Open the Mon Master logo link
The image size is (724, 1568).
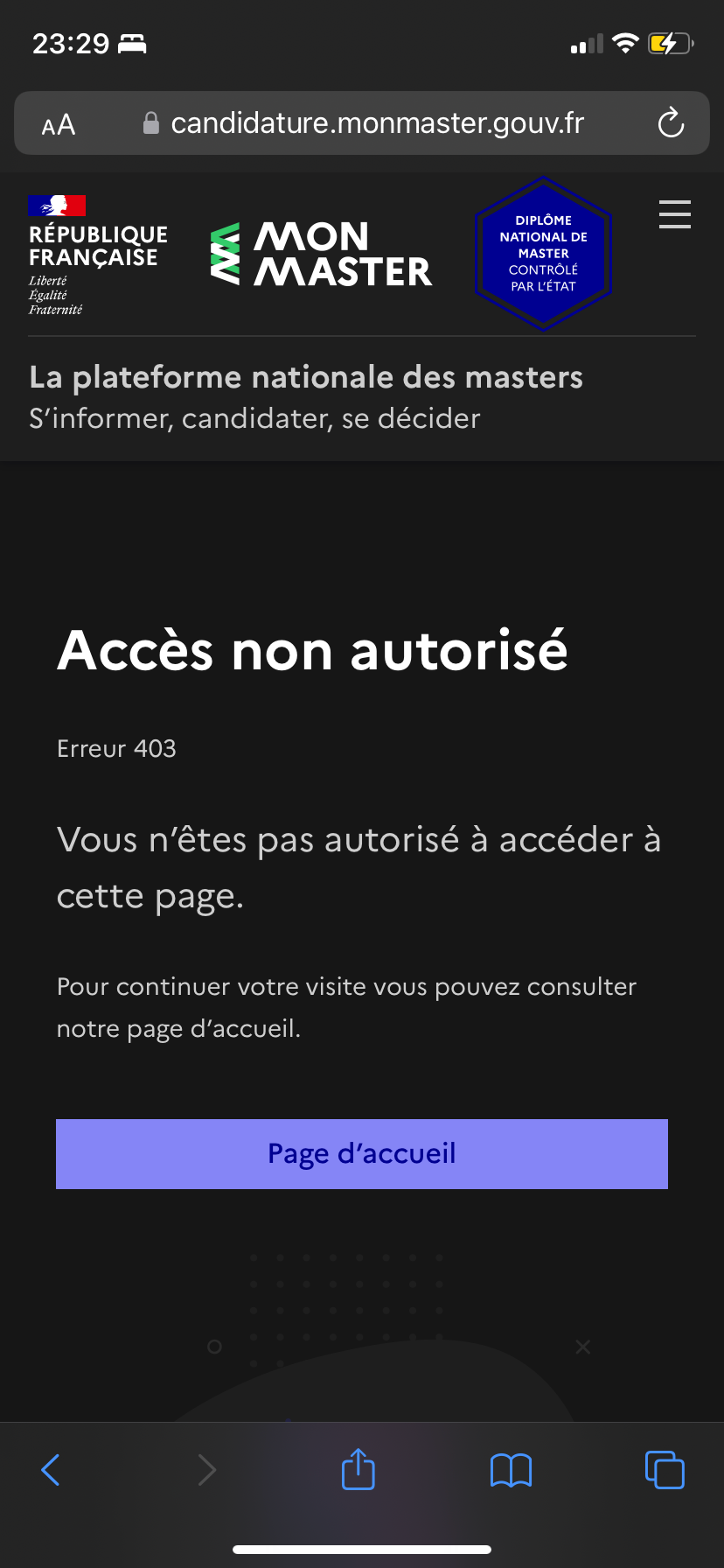pos(322,254)
